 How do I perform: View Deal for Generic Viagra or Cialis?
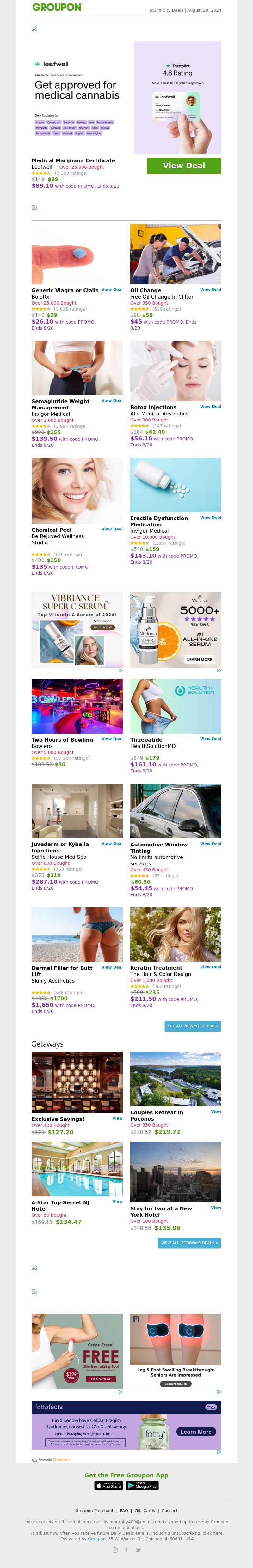tap(112, 290)
